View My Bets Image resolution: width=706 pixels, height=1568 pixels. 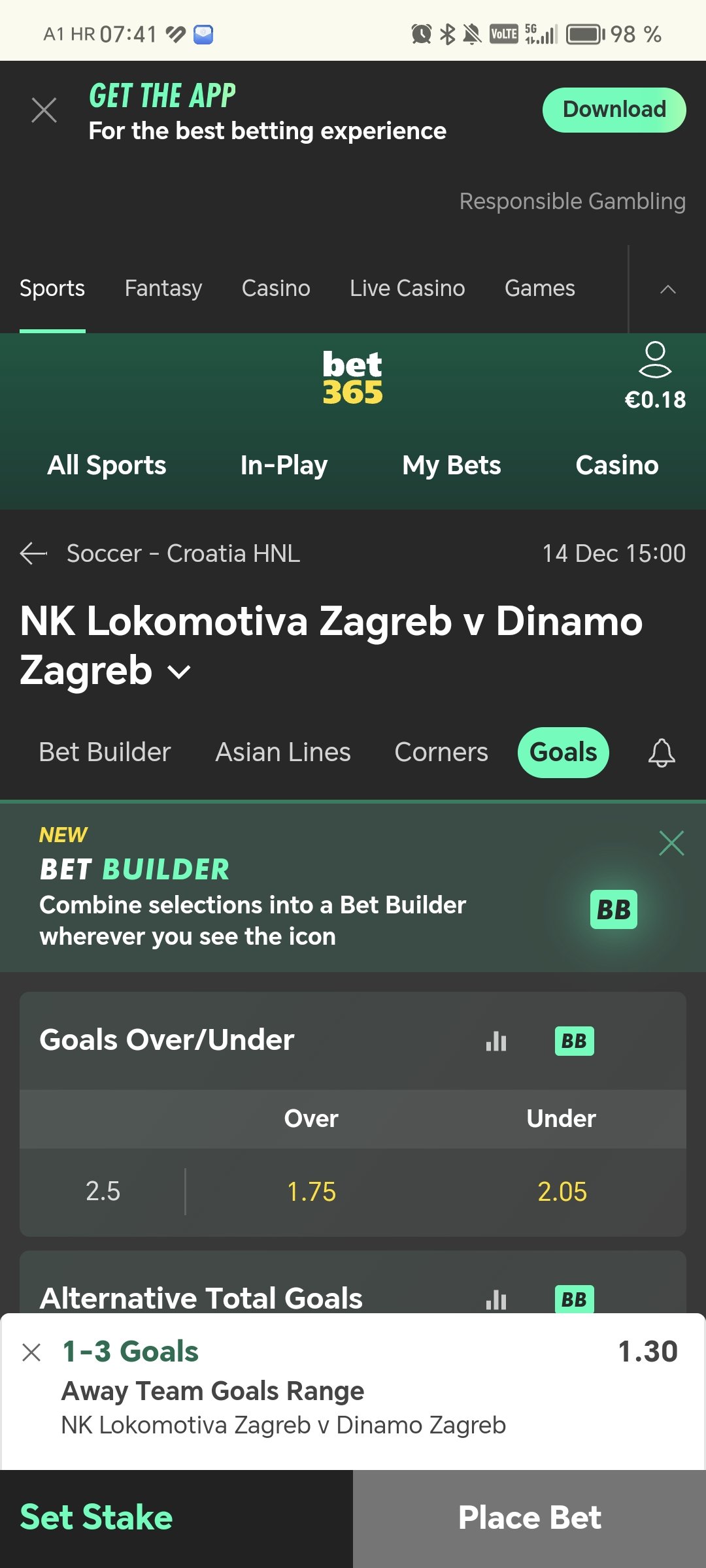coord(451,465)
